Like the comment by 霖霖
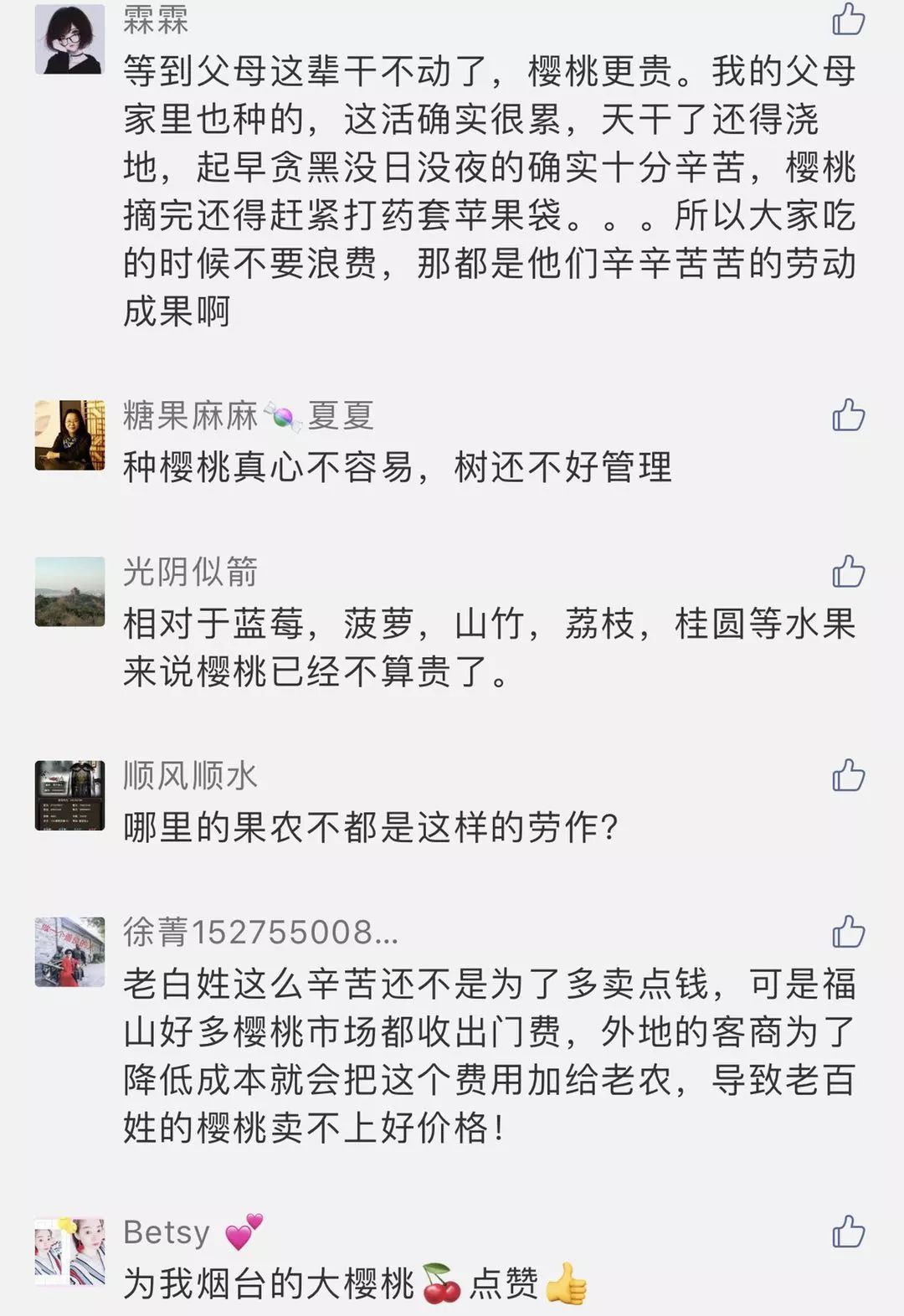 click(848, 18)
